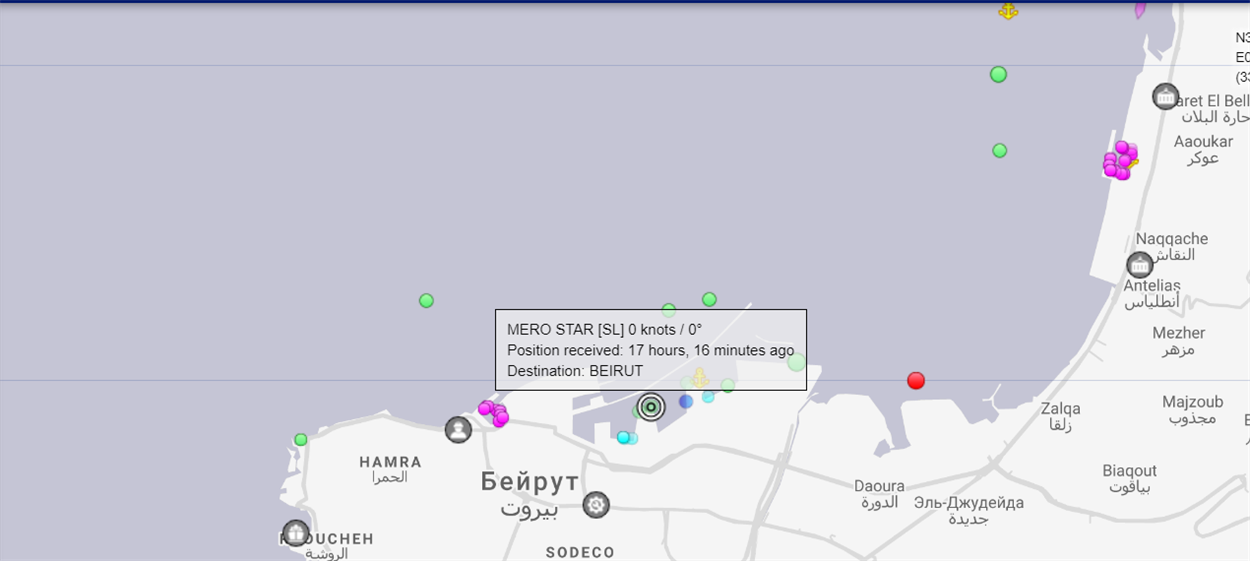Viewport: 1250px width, 561px height.
Task: Open the landmark icon at Haret El Bellan
Action: [x=1165, y=97]
